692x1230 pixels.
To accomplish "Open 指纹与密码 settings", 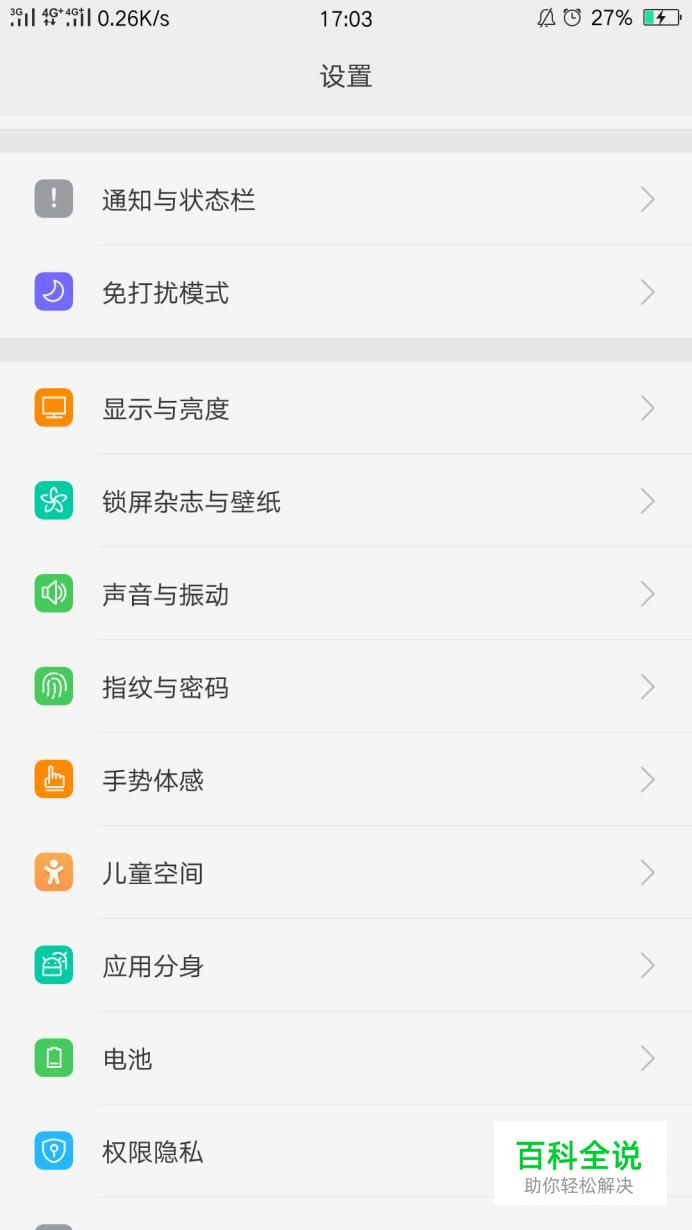I will 166,688.
